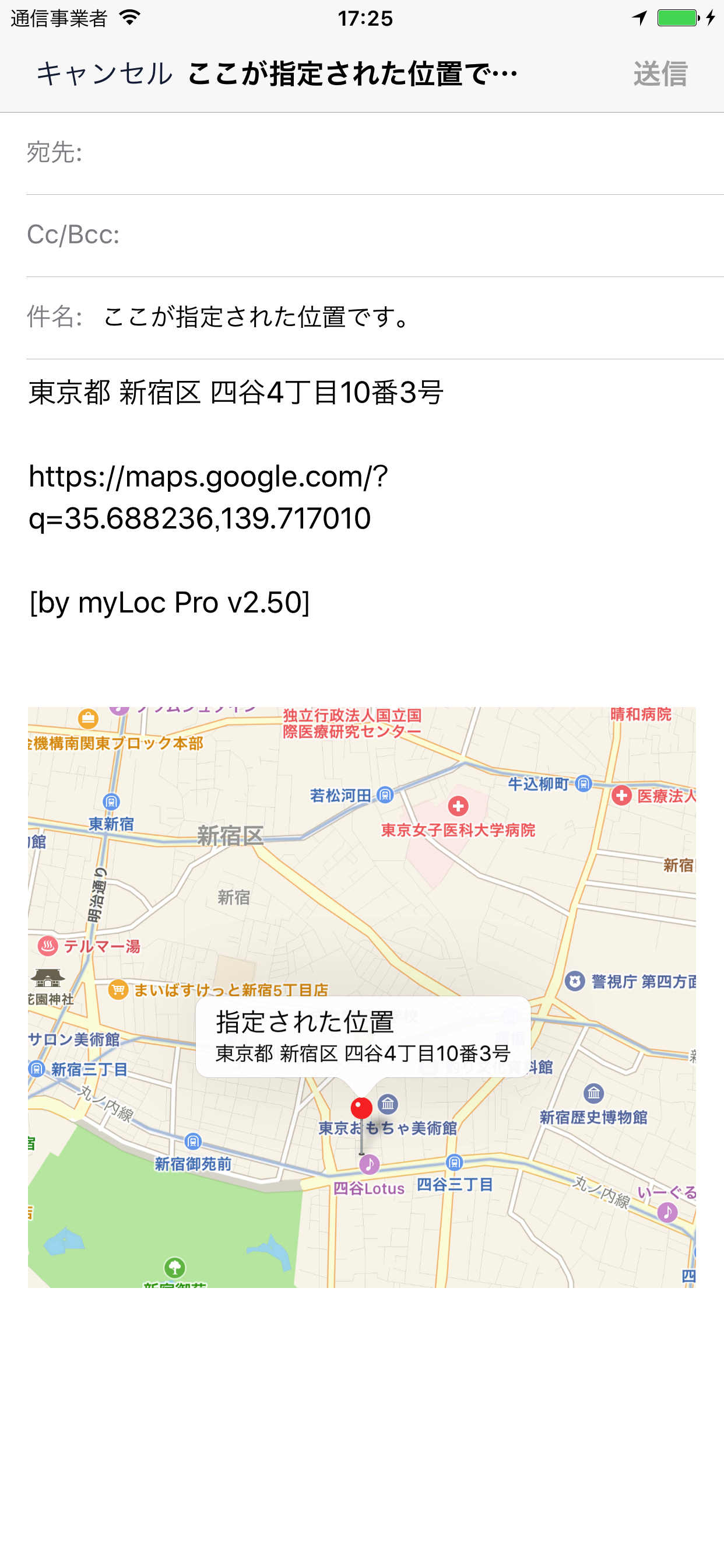This screenshot has height=1568, width=724.
Task: Tap the Wi-Fi icon in status bar
Action: pyautogui.click(x=128, y=18)
